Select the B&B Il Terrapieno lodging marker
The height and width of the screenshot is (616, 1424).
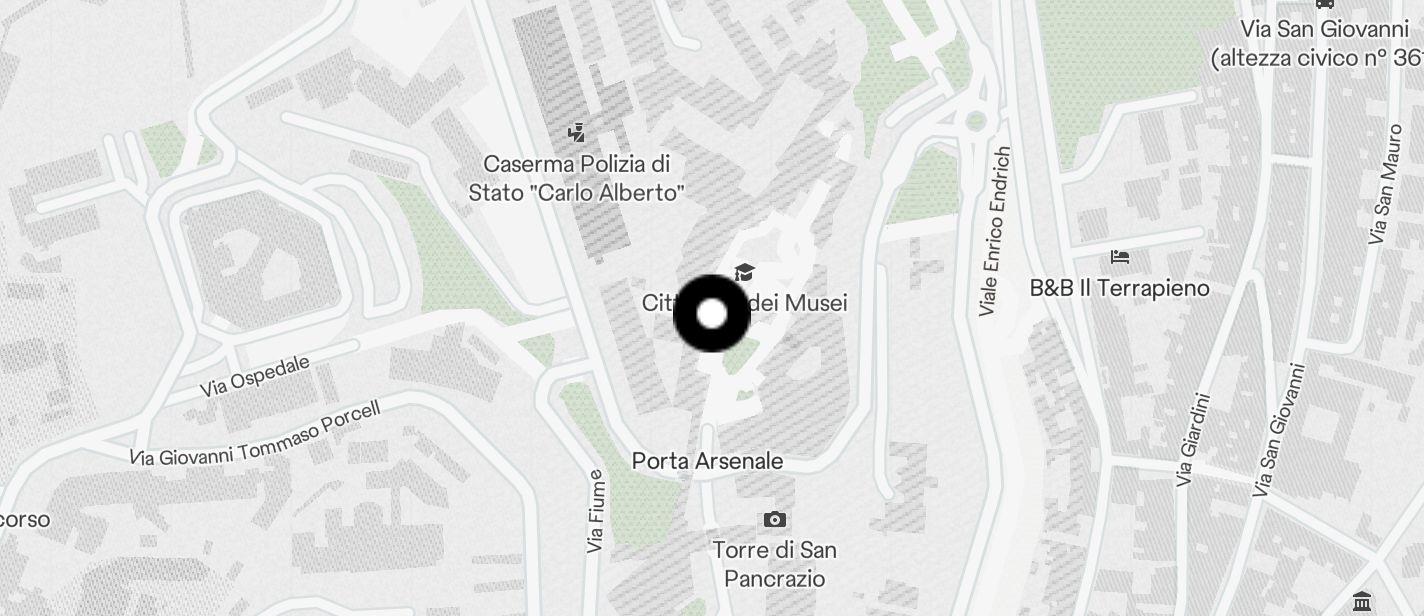(x=1120, y=257)
